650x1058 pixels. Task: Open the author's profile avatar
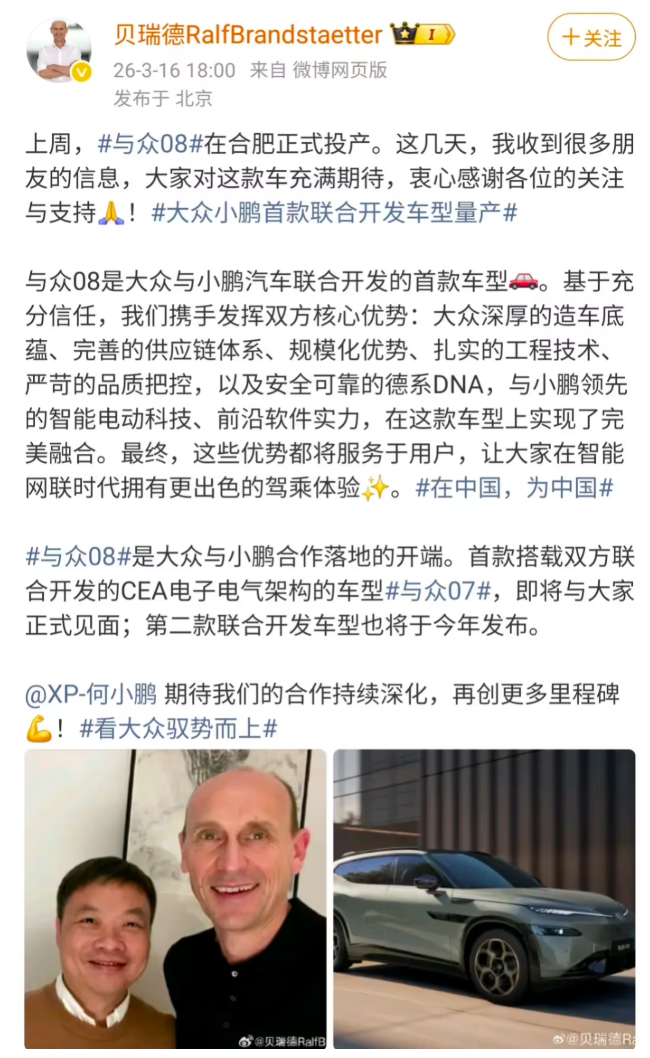tap(59, 49)
